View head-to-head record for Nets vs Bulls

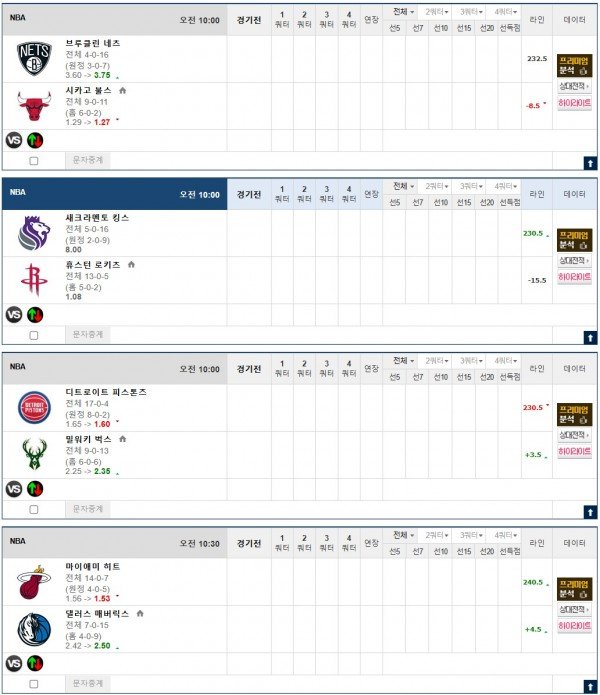point(574,85)
